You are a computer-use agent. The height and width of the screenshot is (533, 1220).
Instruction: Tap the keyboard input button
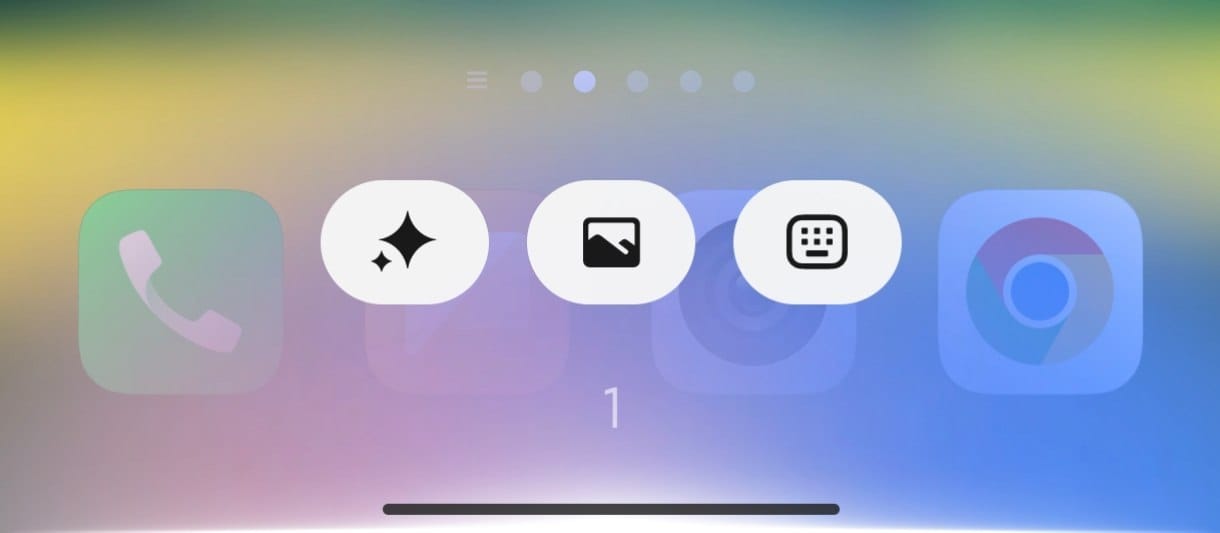click(x=817, y=242)
